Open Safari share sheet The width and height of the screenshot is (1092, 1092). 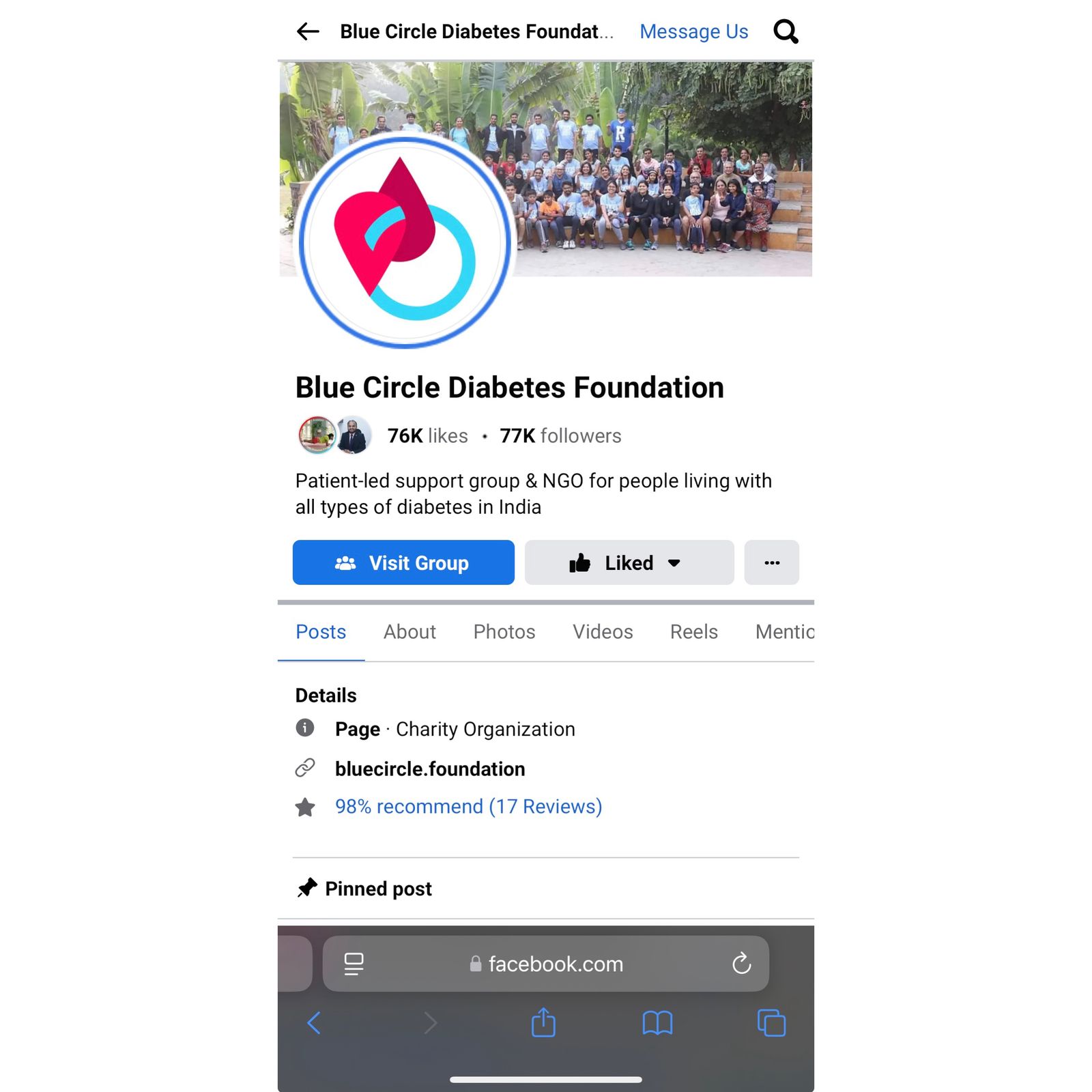[x=543, y=1022]
